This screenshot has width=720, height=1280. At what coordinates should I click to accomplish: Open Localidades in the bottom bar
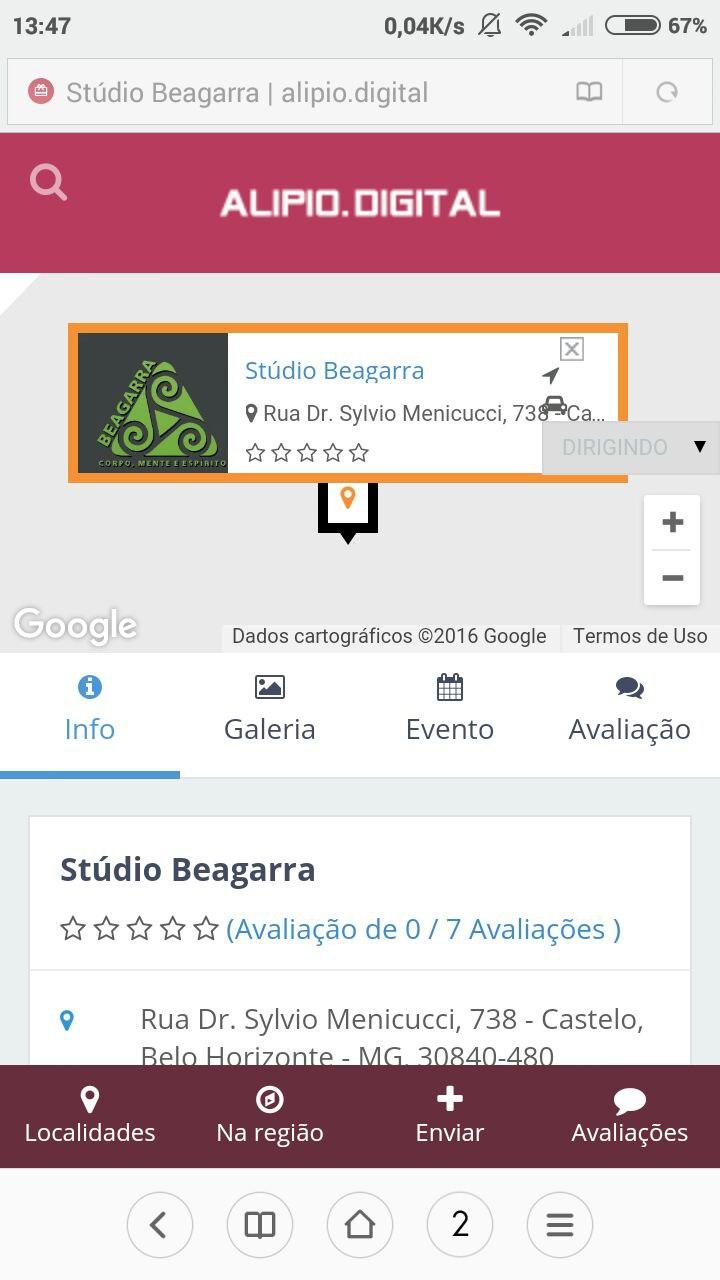90,1116
